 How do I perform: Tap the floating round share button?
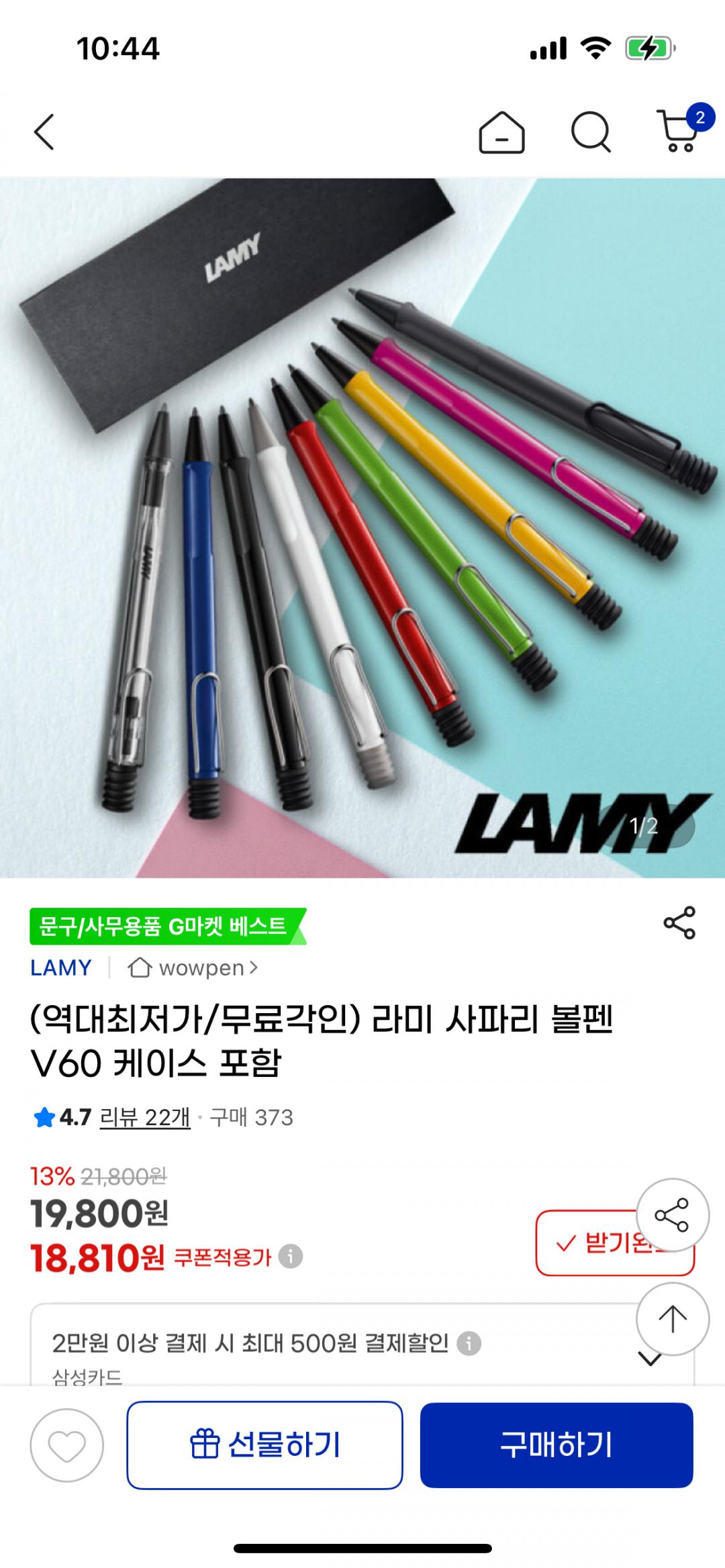tap(673, 1215)
